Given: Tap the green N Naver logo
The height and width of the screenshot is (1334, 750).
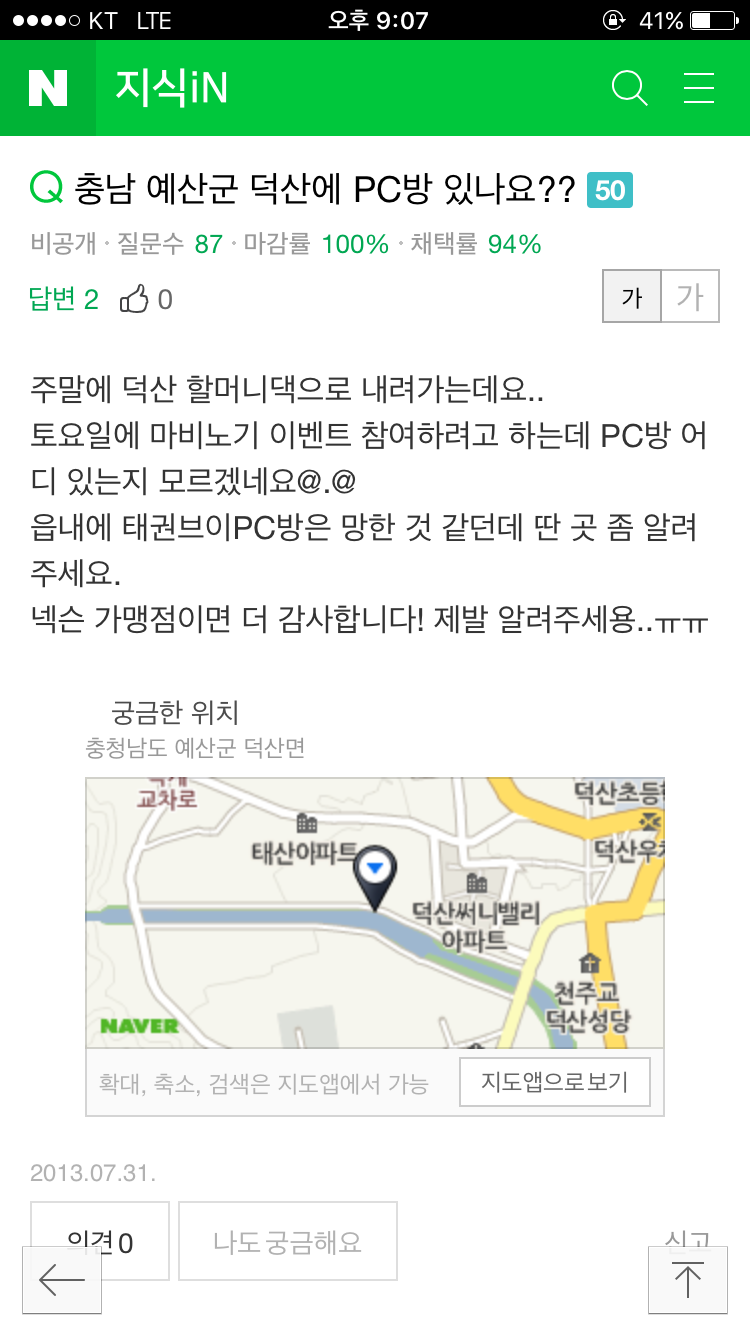Looking at the screenshot, I should pyautogui.click(x=47, y=88).
